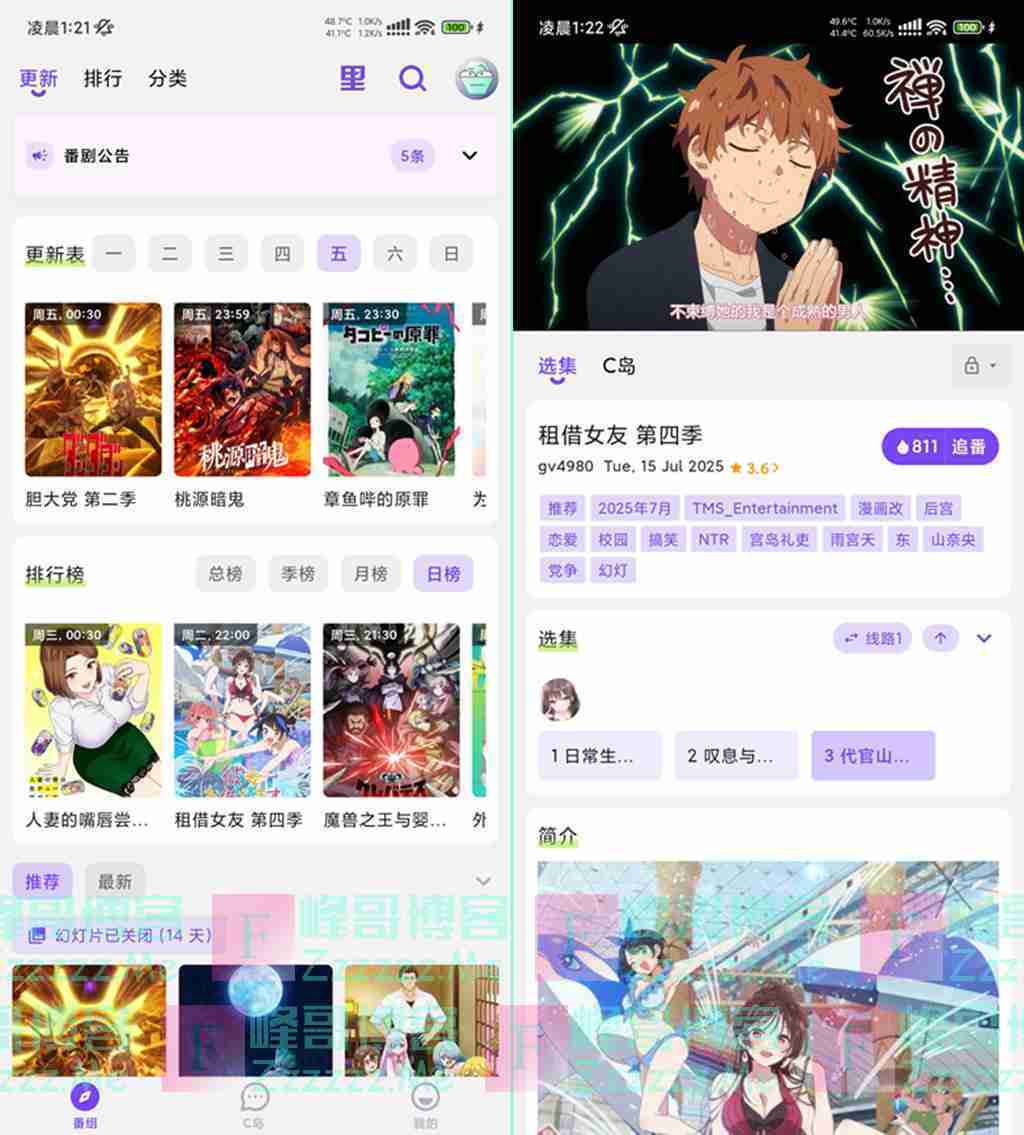
Task: Play episode 2 叹息与
Action: [736, 756]
